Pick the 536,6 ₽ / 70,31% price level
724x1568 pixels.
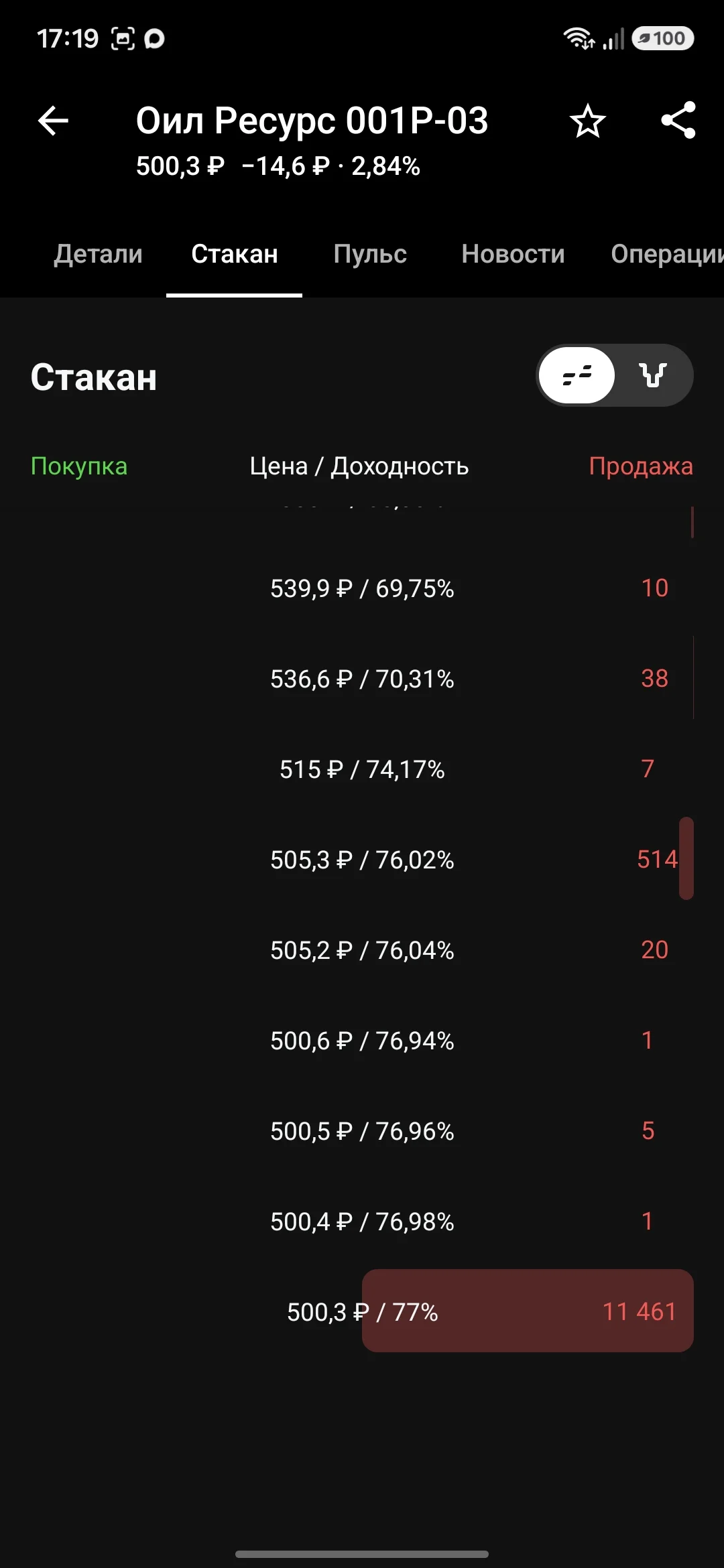pyautogui.click(x=362, y=678)
